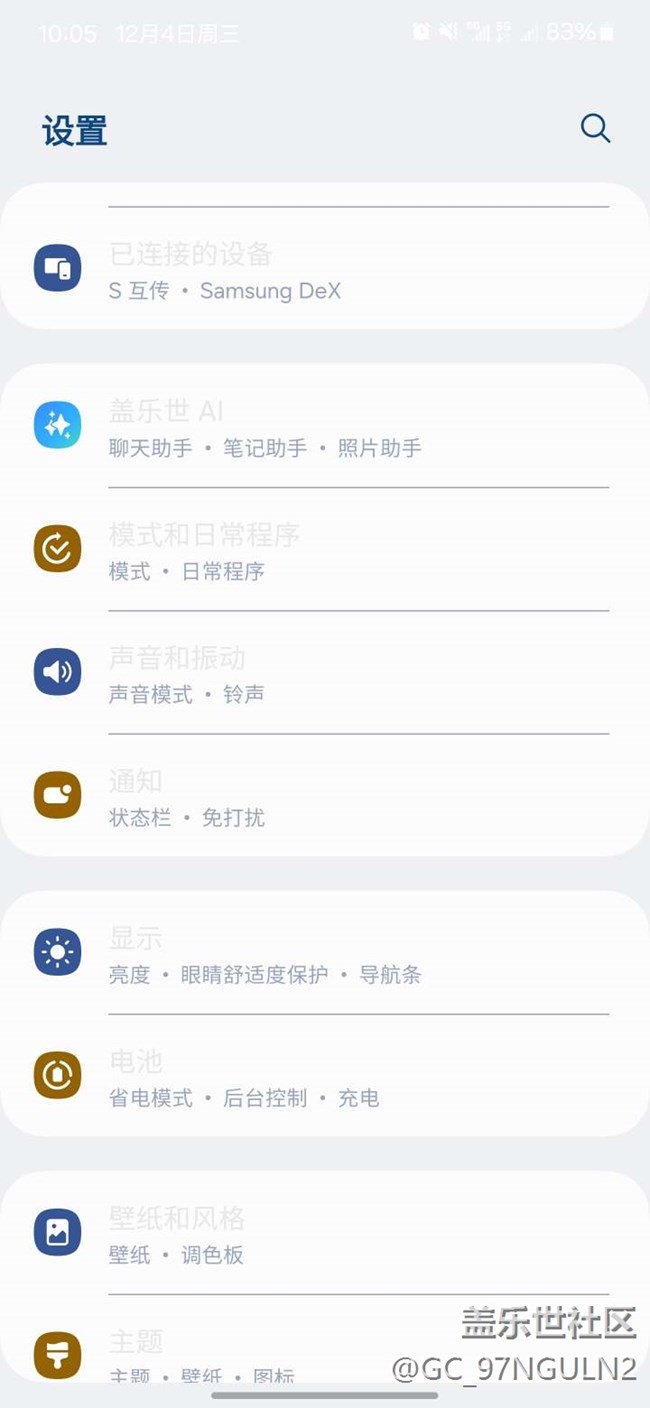650x1408 pixels.
Task: Open 已连接的设备 settings
Action: 324,271
